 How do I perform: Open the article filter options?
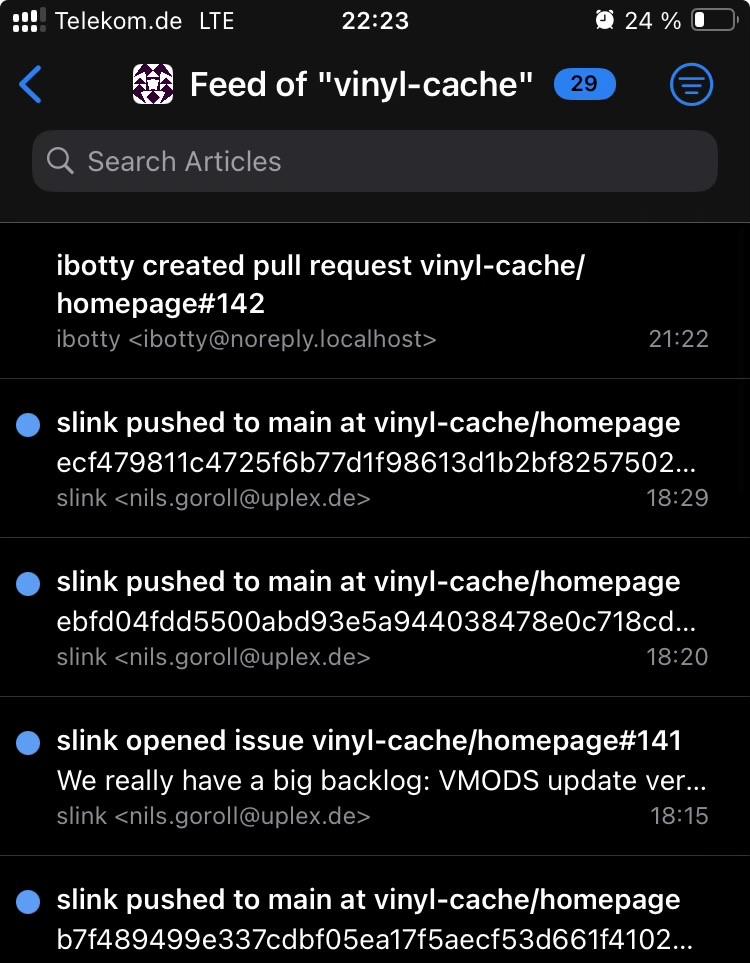[690, 85]
